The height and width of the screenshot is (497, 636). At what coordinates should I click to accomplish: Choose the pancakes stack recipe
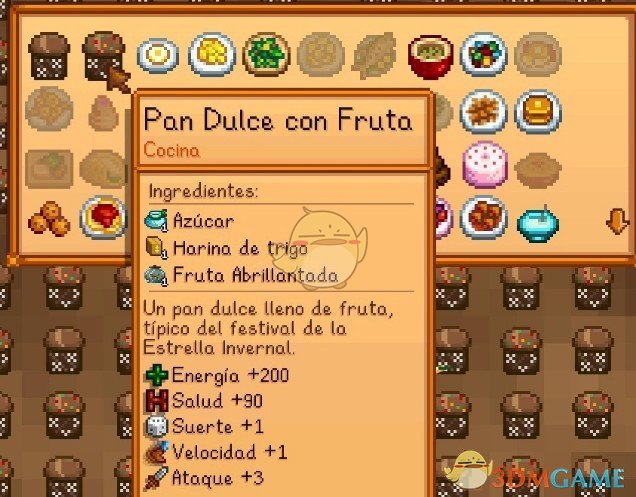click(537, 109)
